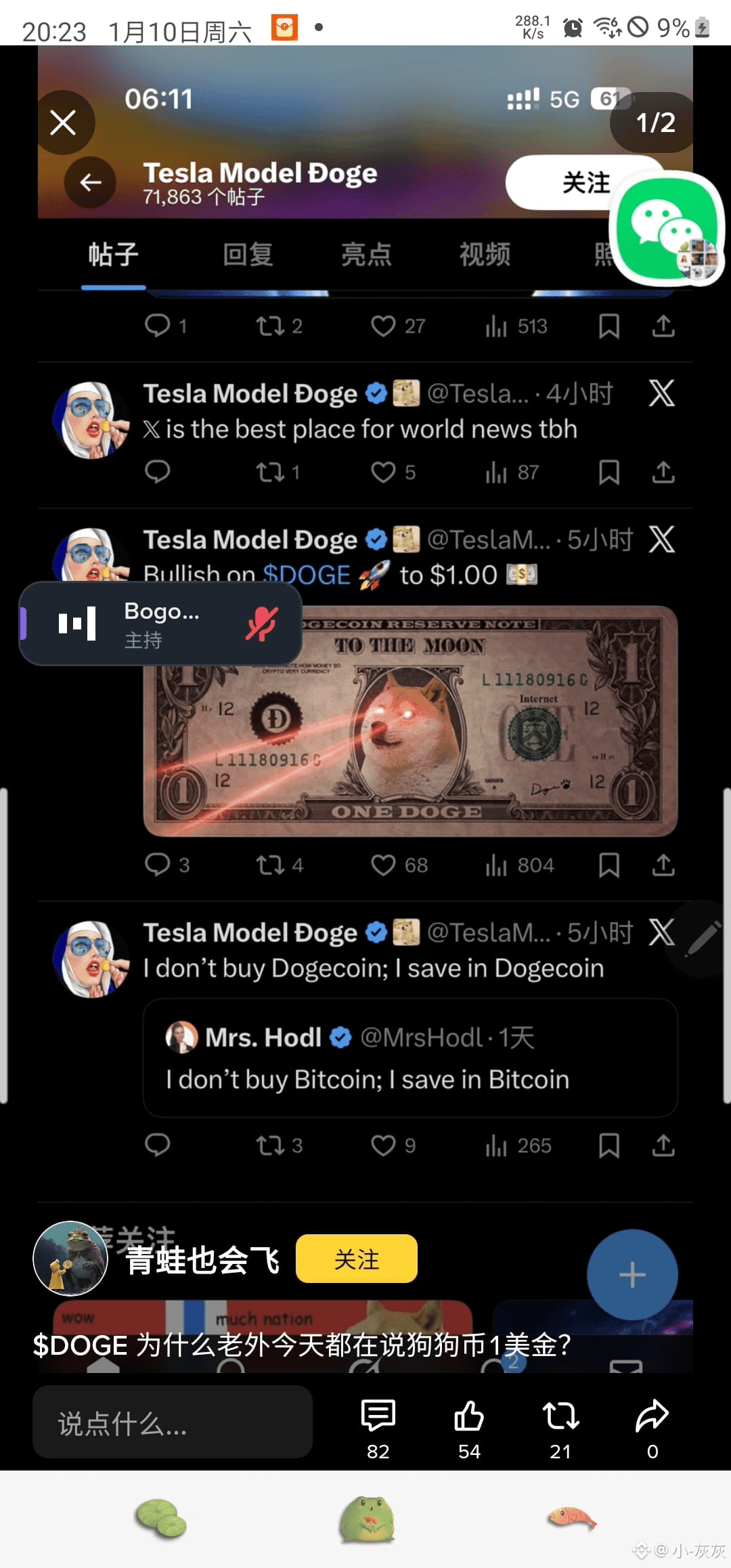Viewport: 731px width, 1568px height.
Task: Close the image viewer
Action: [x=64, y=123]
